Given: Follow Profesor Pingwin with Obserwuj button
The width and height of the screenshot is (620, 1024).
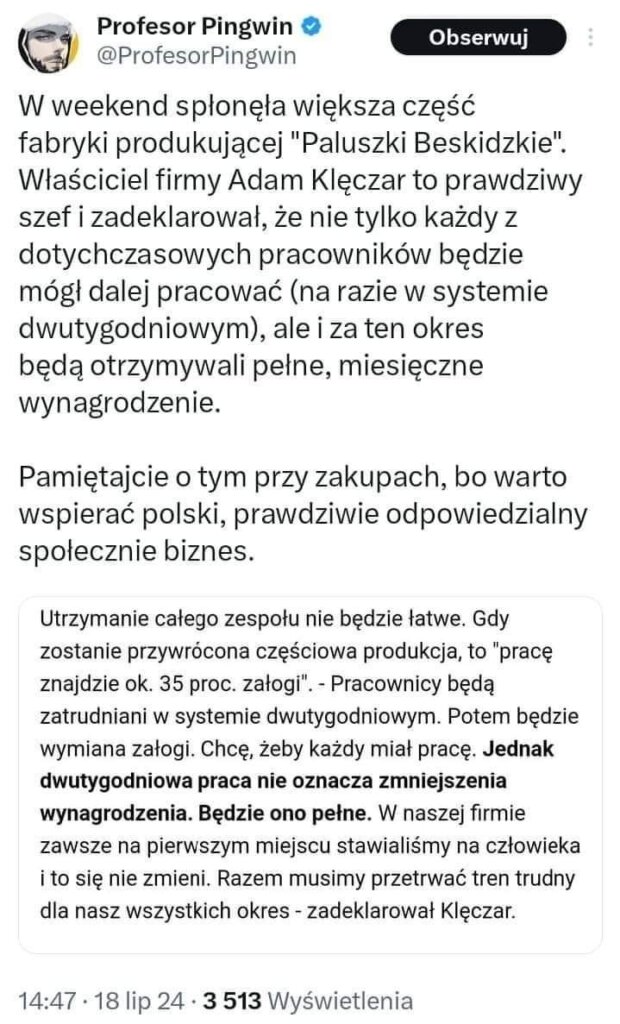Looking at the screenshot, I should pos(478,37).
